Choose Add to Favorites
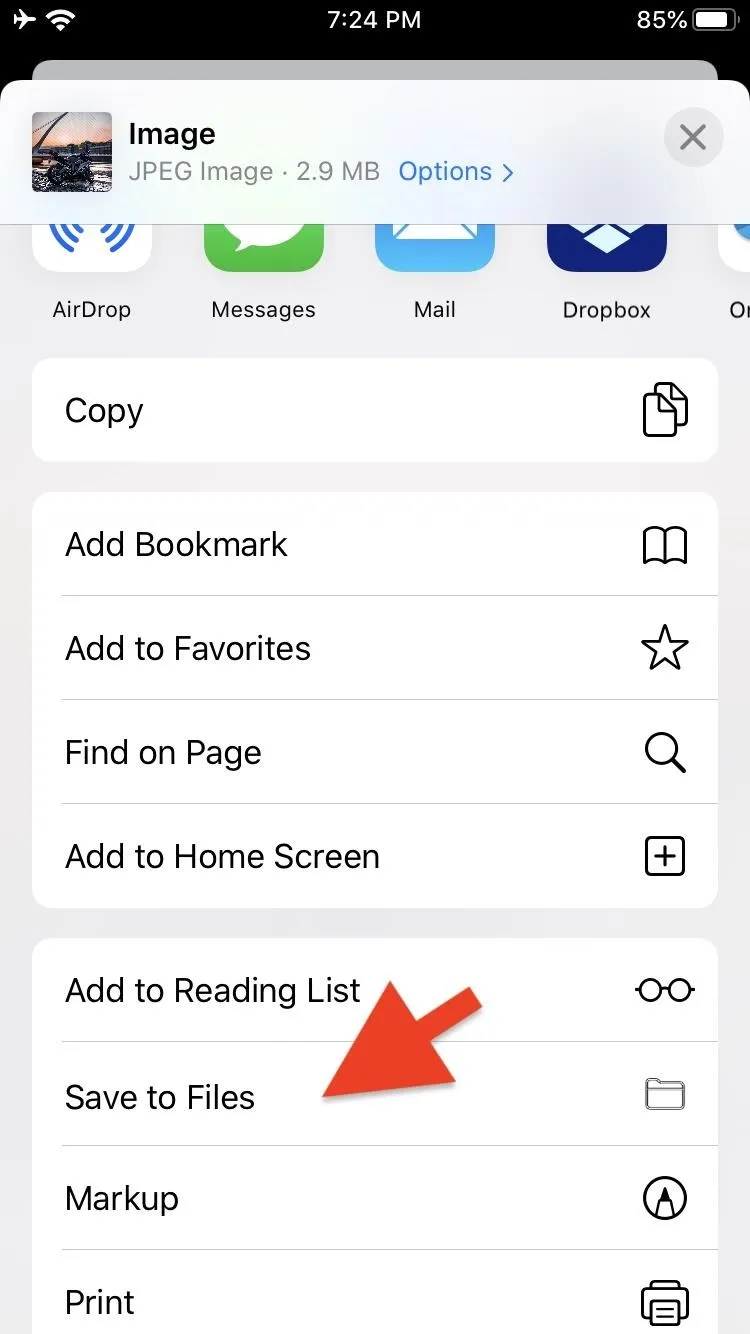The image size is (750, 1334). point(375,648)
